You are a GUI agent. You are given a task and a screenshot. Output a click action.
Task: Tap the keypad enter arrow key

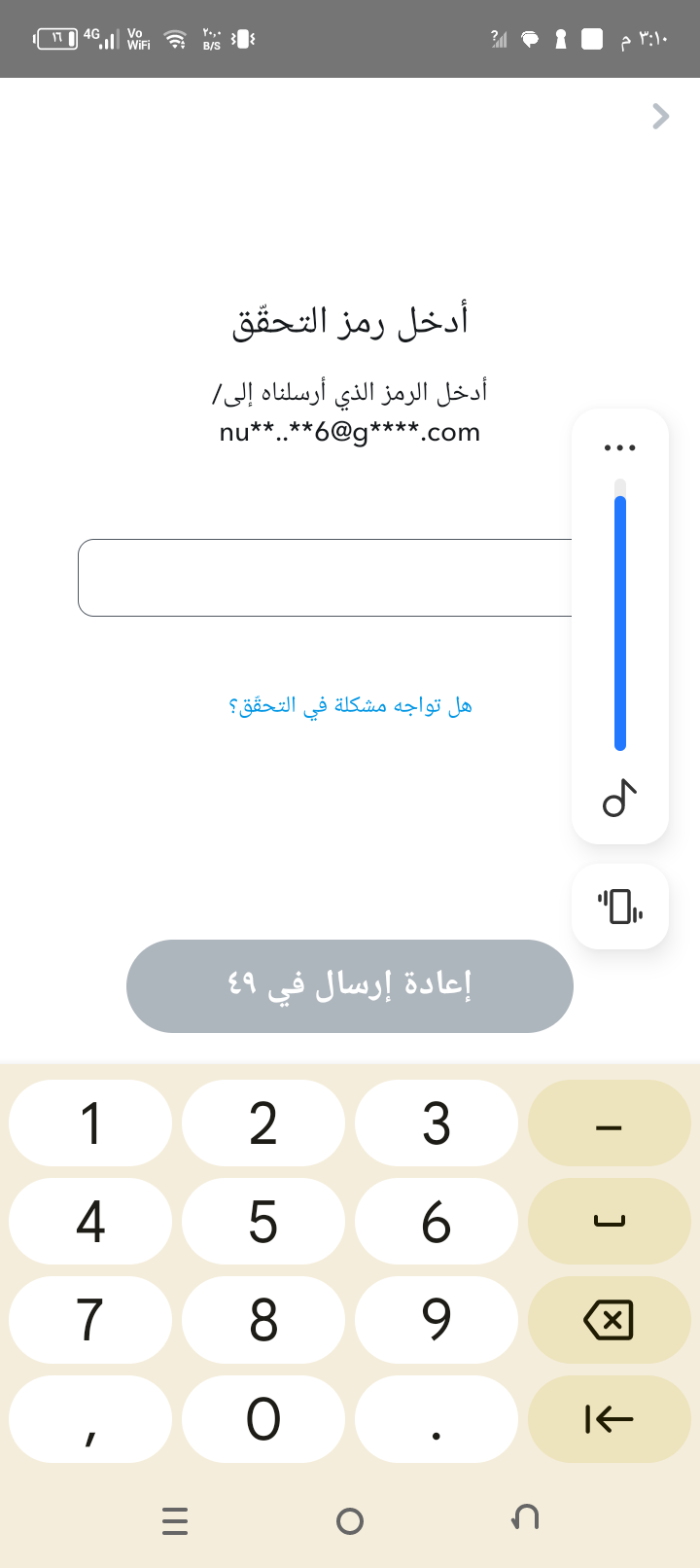pyautogui.click(x=610, y=1419)
